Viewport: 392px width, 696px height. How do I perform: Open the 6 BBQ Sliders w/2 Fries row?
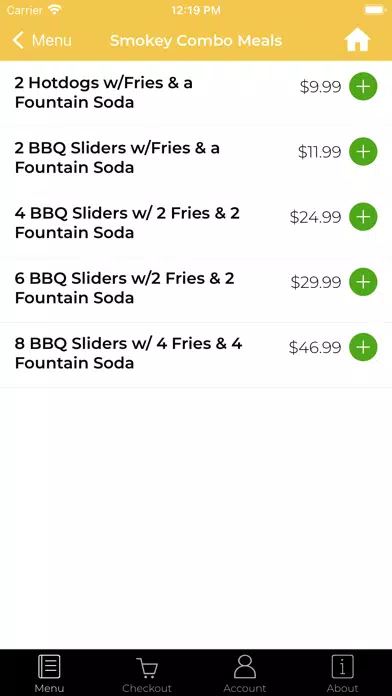click(x=196, y=289)
